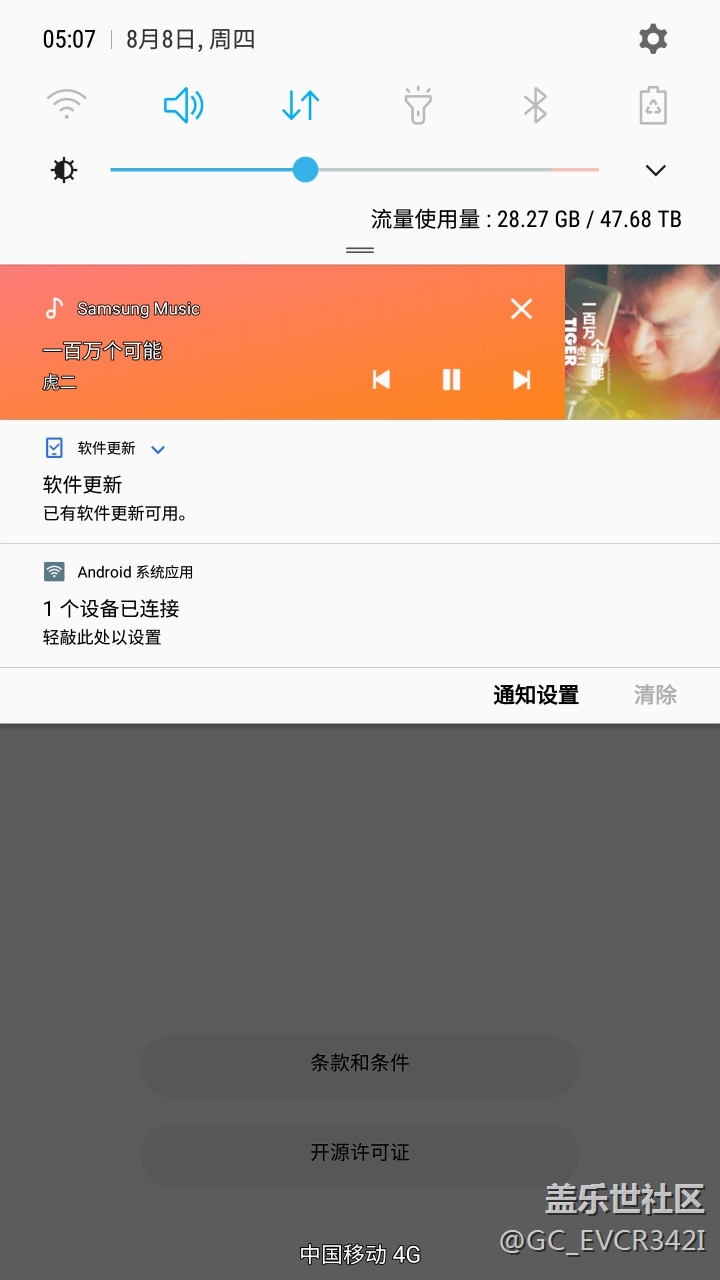
Task: Dismiss the Samsung Music notification
Action: pyautogui.click(x=521, y=309)
